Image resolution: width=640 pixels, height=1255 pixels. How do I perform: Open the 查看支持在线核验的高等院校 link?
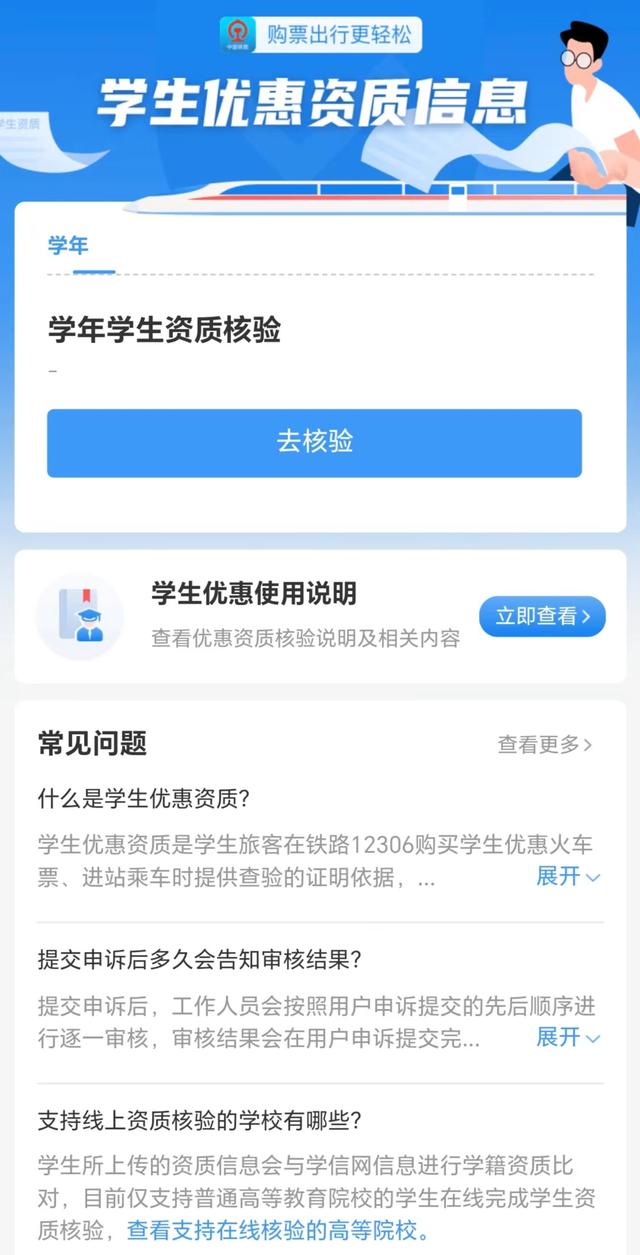coord(278,1230)
